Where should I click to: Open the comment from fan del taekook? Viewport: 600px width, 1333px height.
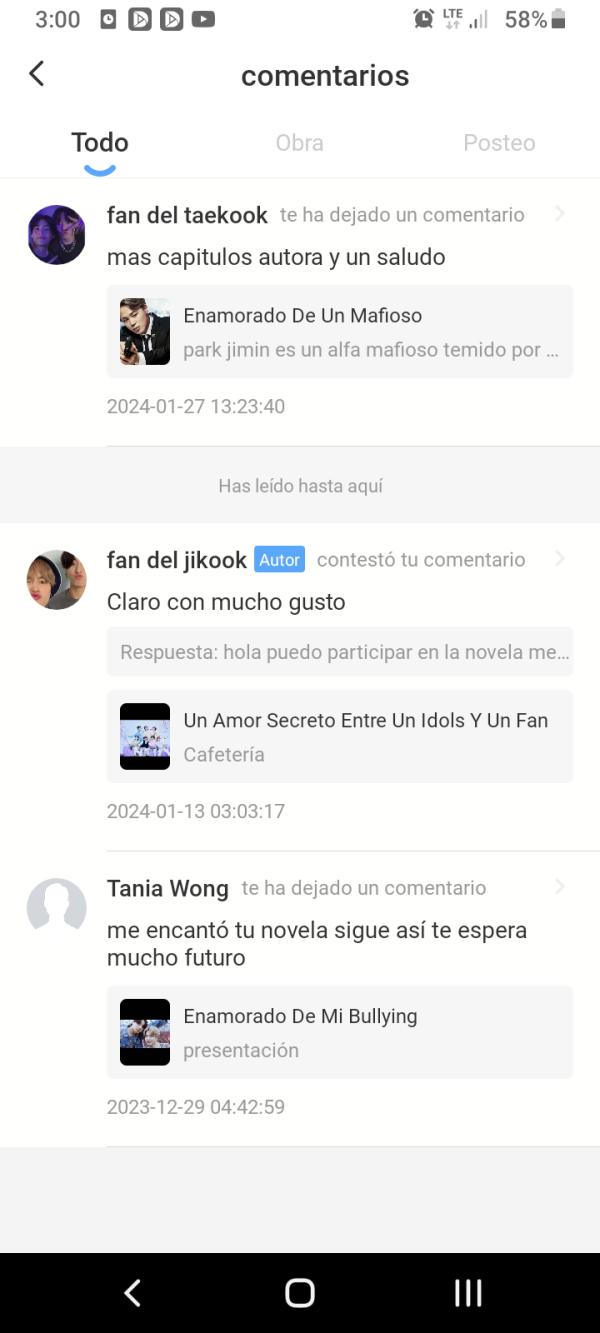[276, 257]
